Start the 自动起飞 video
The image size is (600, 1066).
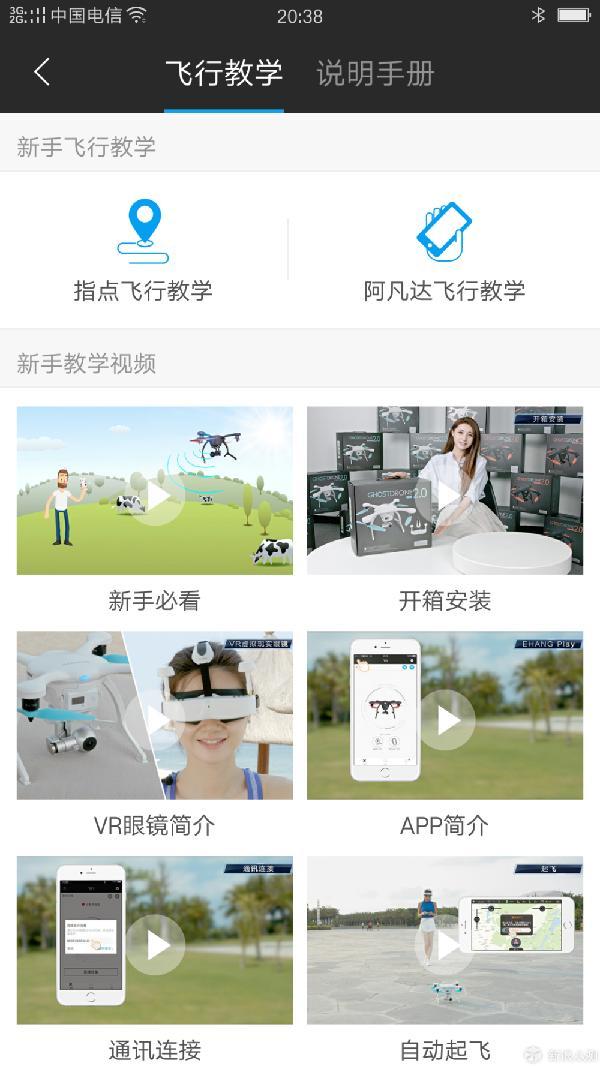(x=445, y=941)
